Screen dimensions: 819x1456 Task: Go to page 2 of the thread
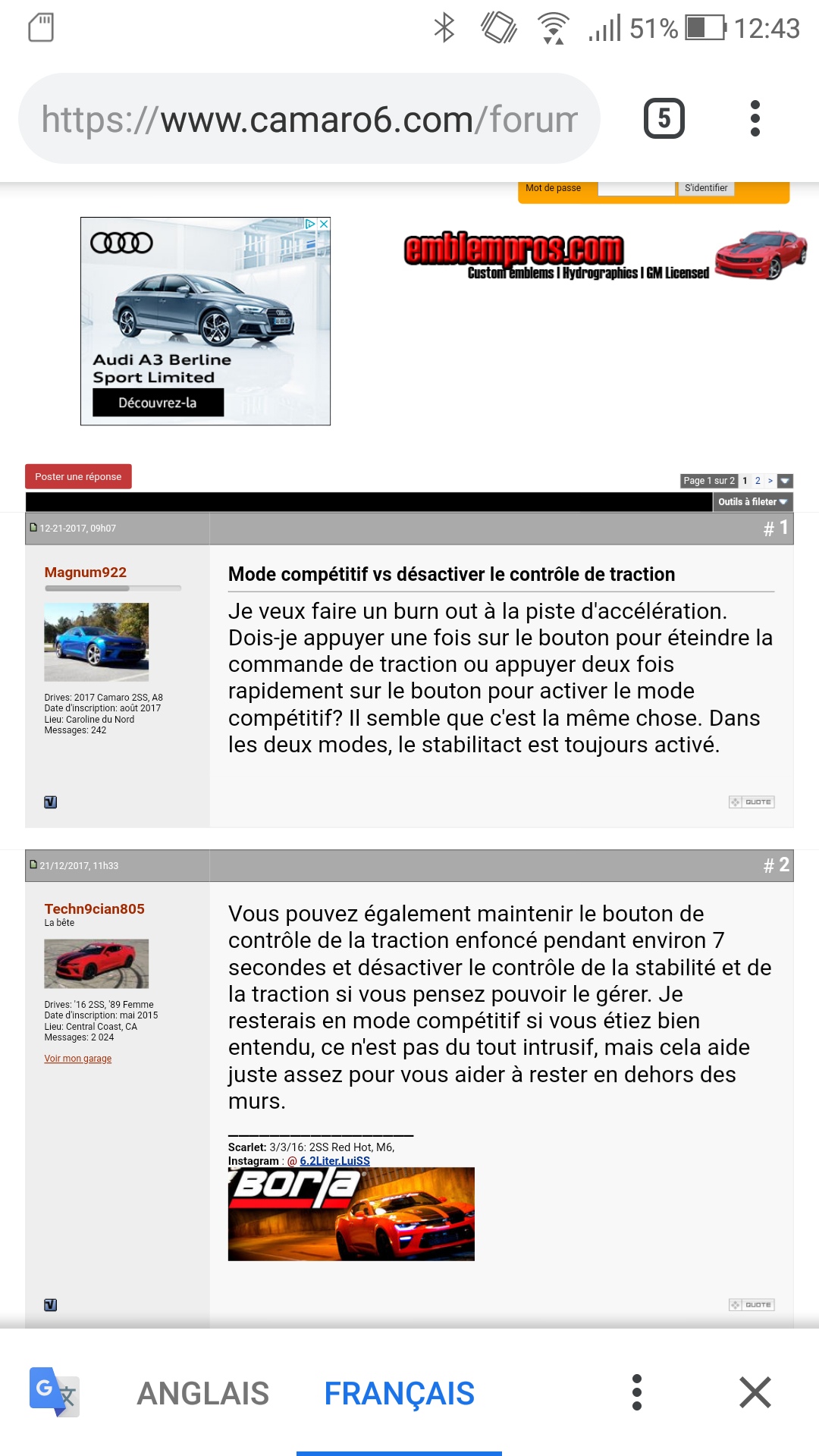(758, 481)
